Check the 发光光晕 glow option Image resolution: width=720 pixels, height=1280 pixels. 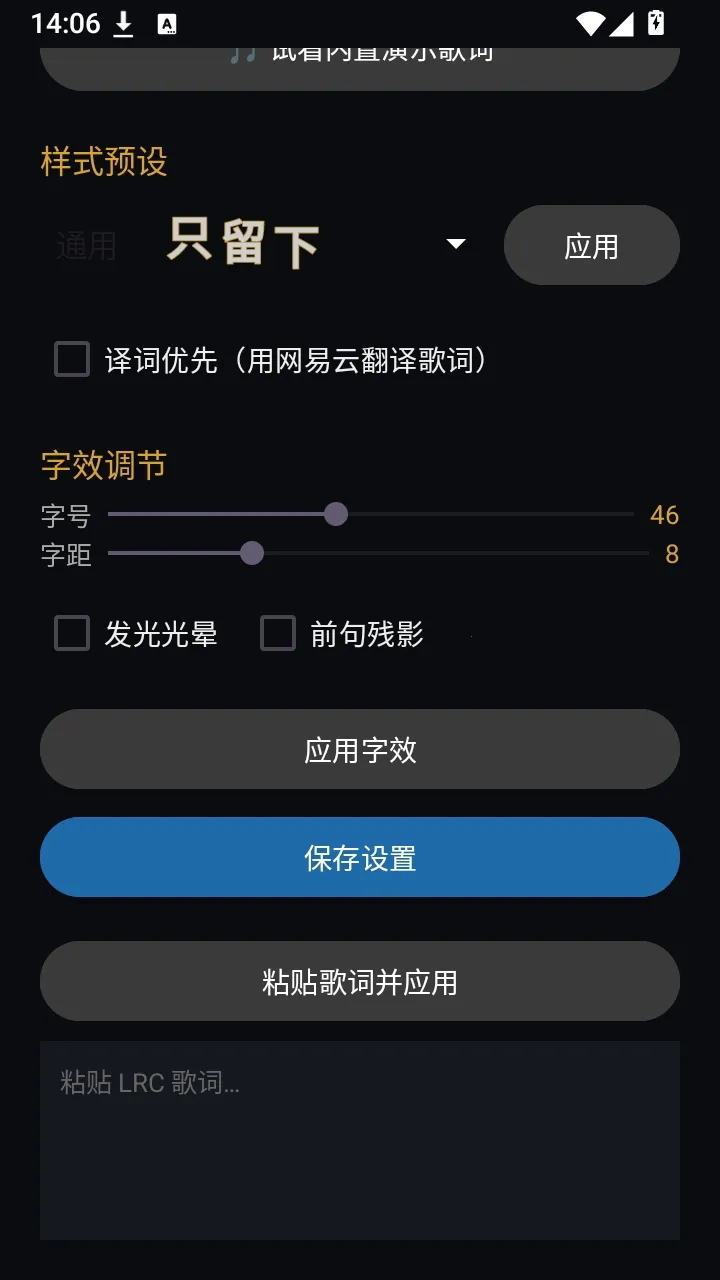click(72, 633)
